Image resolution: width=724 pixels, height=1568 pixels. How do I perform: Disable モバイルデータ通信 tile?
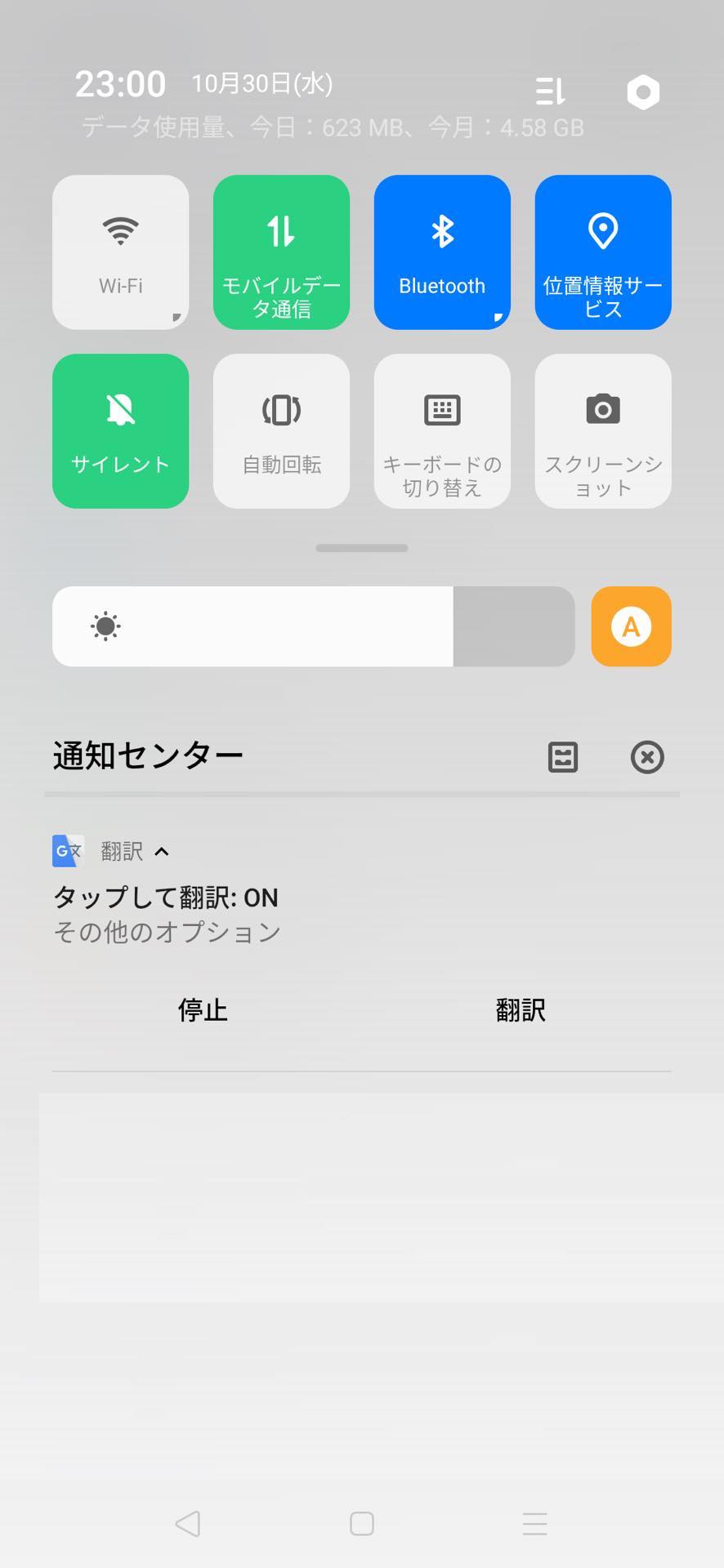click(x=281, y=252)
